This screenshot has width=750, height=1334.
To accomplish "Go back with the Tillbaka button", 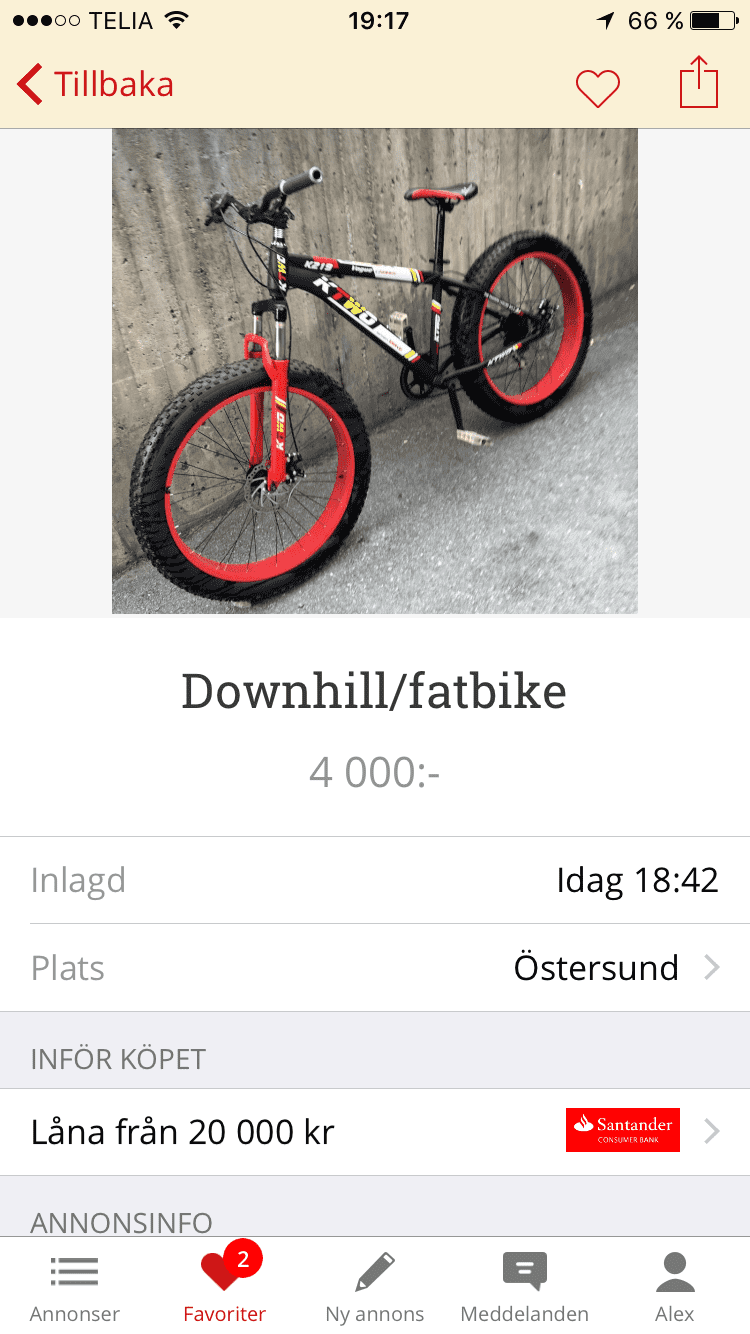I will 96,85.
